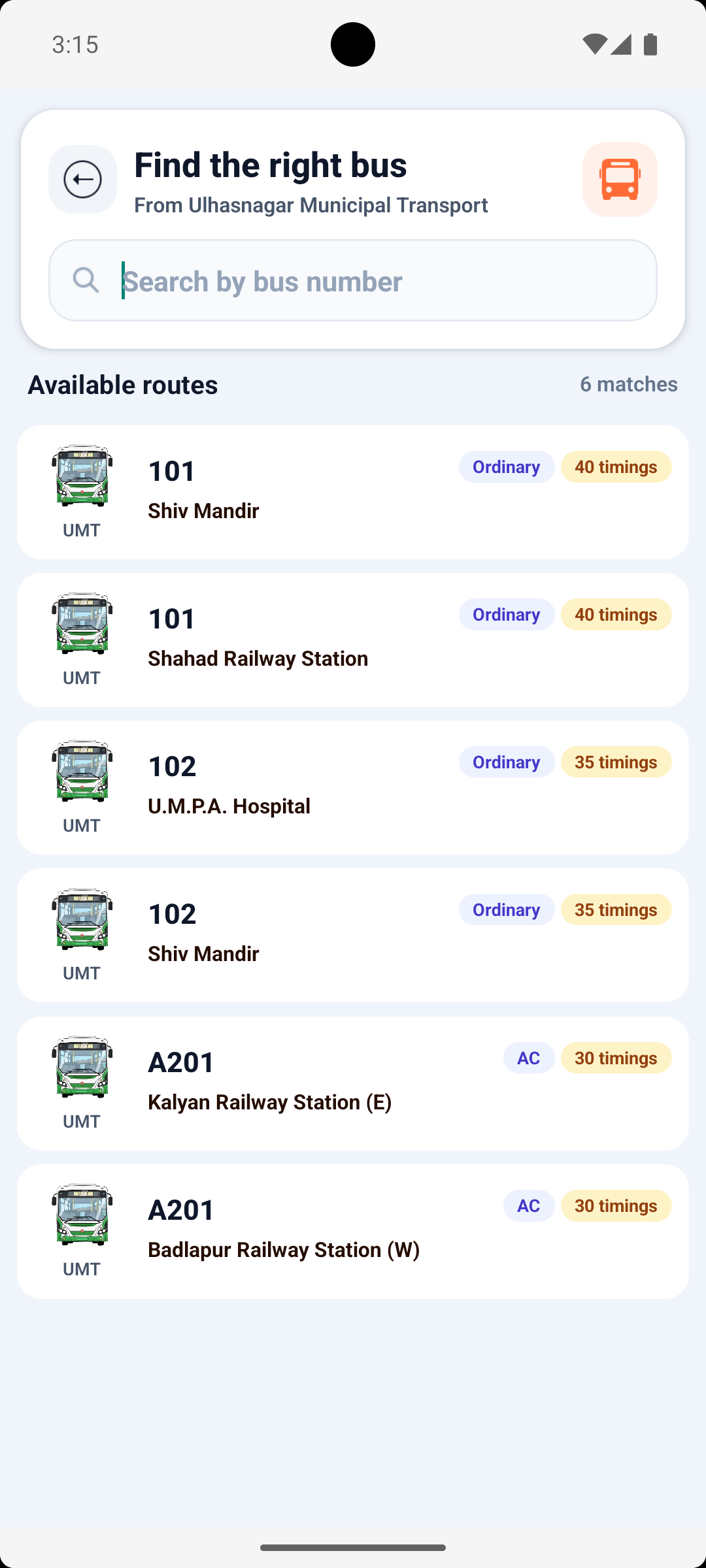Open 30 timings for Badlapur Railway Station
706x1568 pixels.
click(x=615, y=1205)
